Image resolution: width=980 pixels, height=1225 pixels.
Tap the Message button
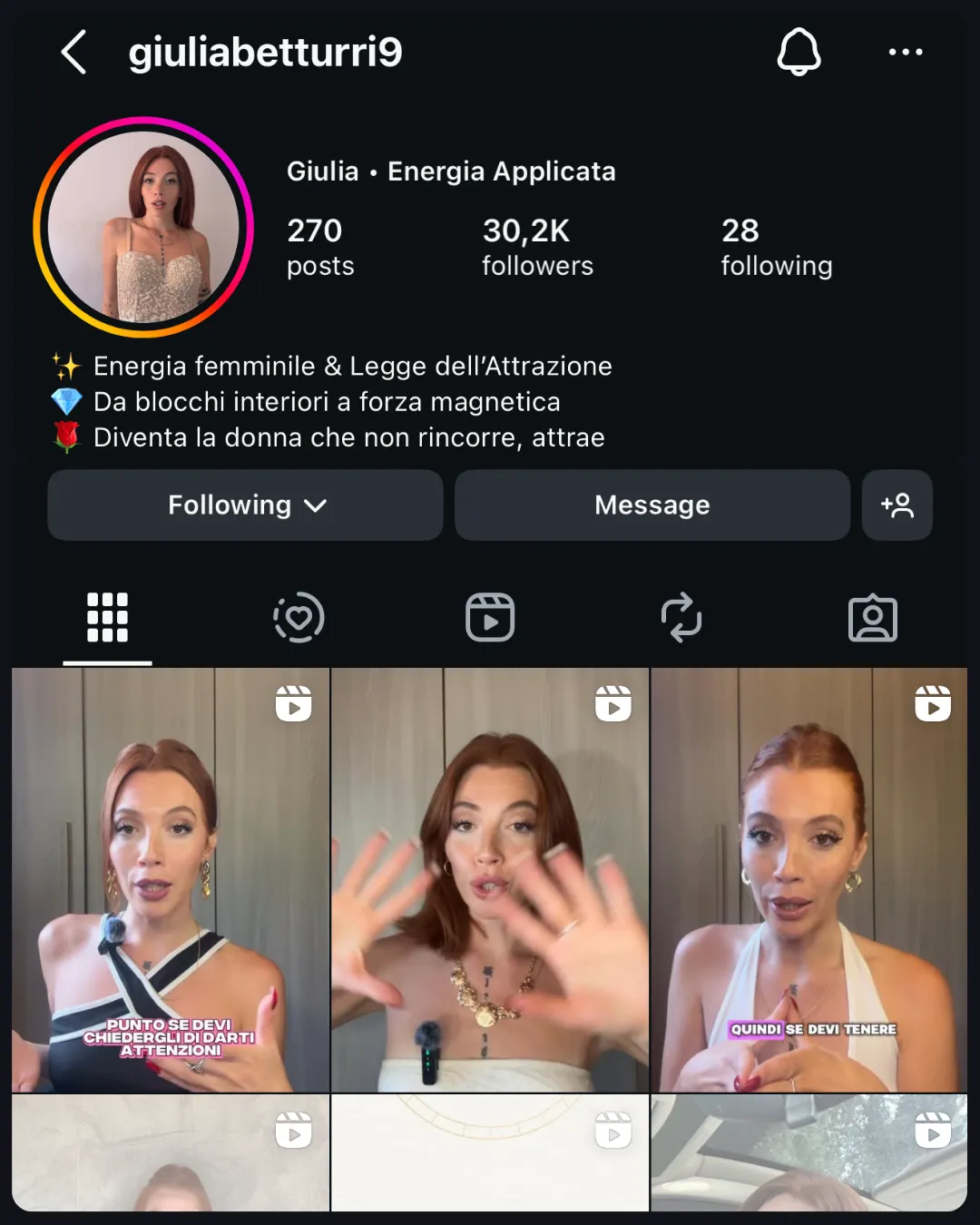(652, 505)
